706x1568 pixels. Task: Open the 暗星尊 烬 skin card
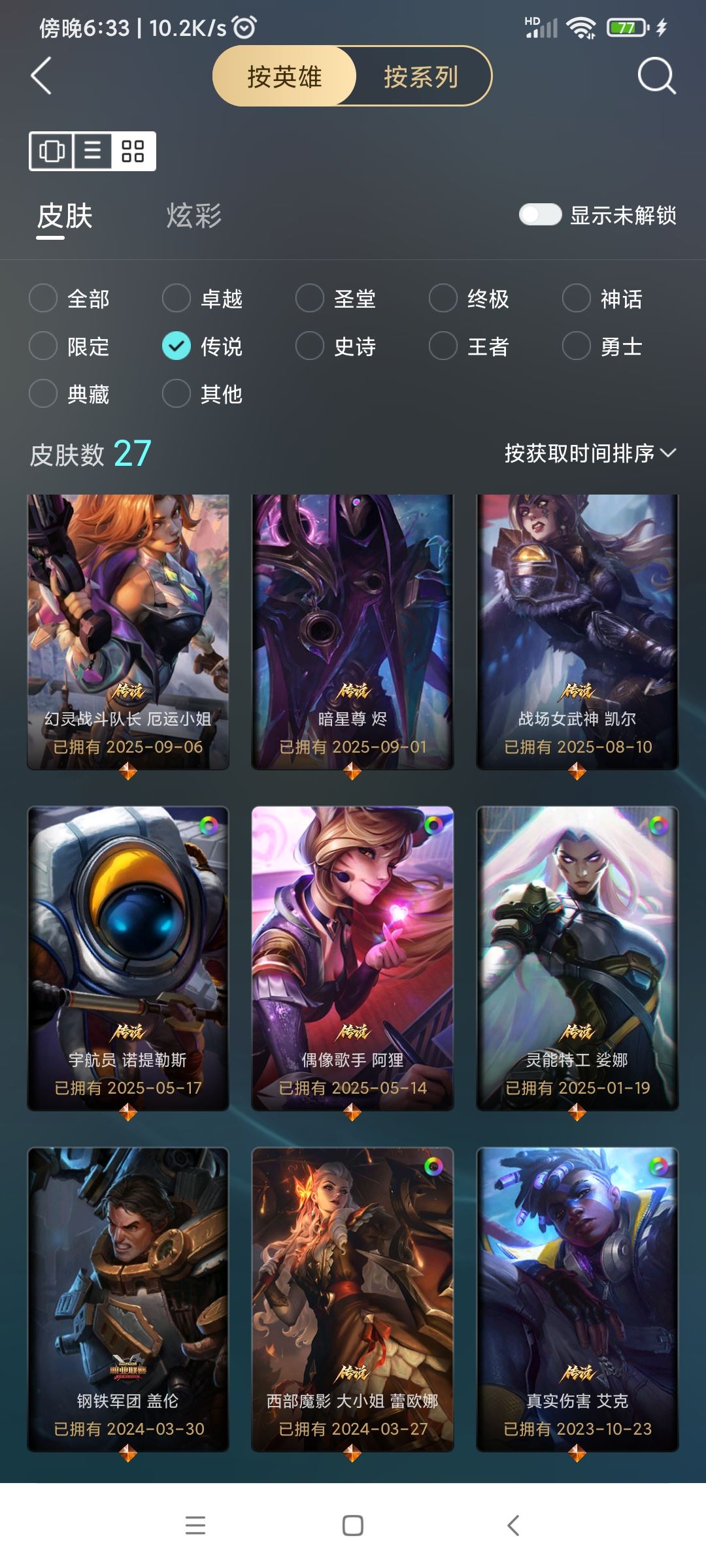[x=352, y=631]
